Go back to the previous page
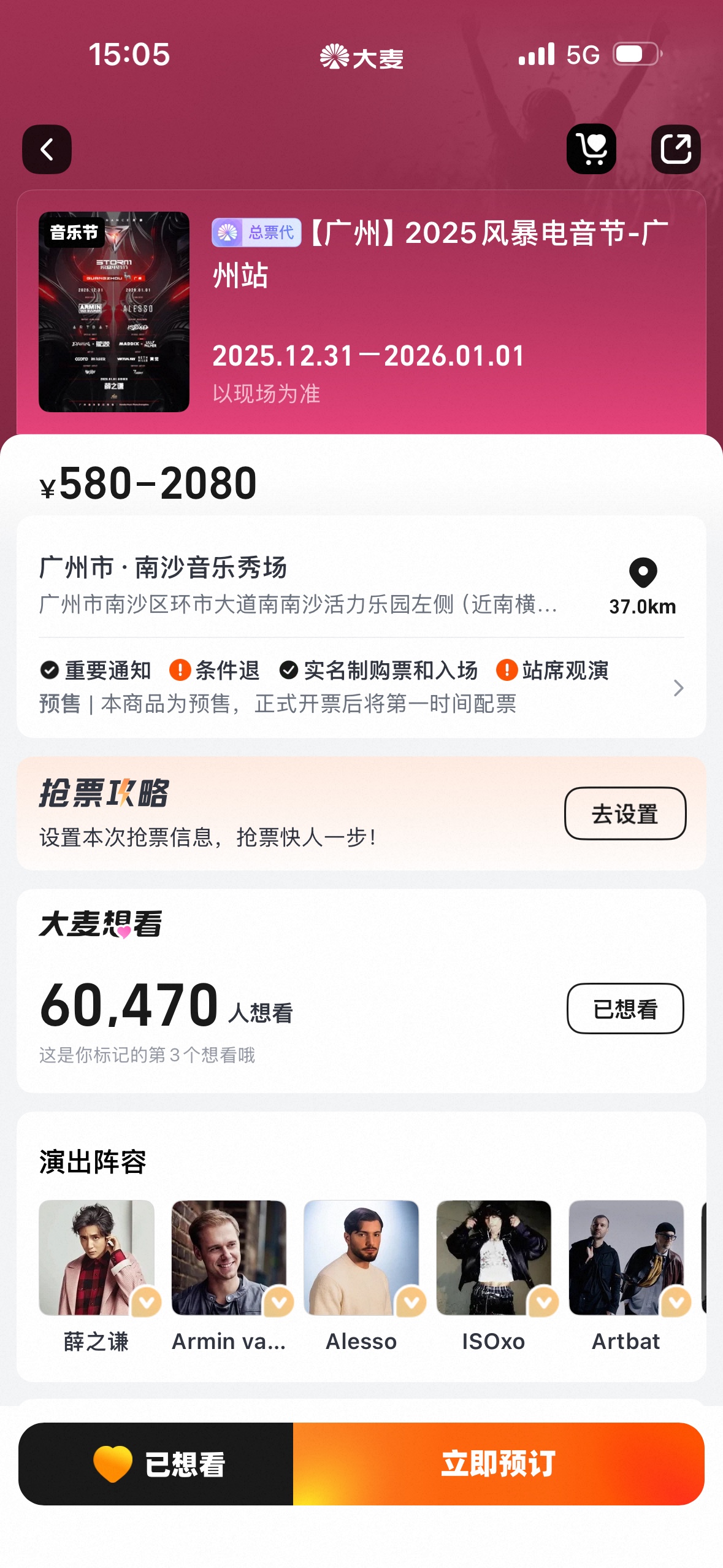Image resolution: width=723 pixels, height=1568 pixels. [x=47, y=149]
